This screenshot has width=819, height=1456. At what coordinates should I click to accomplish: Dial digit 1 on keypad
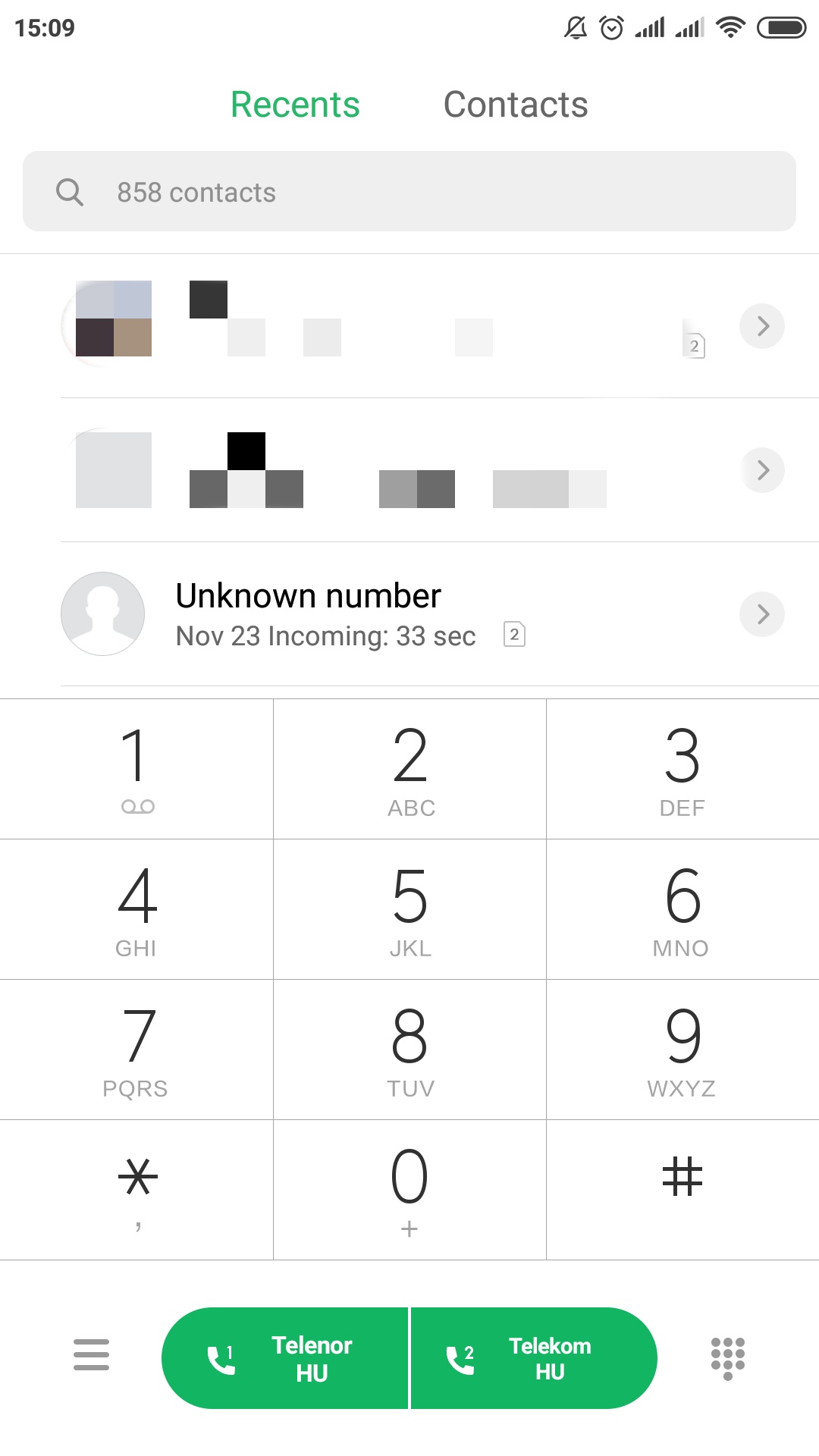pos(136,769)
